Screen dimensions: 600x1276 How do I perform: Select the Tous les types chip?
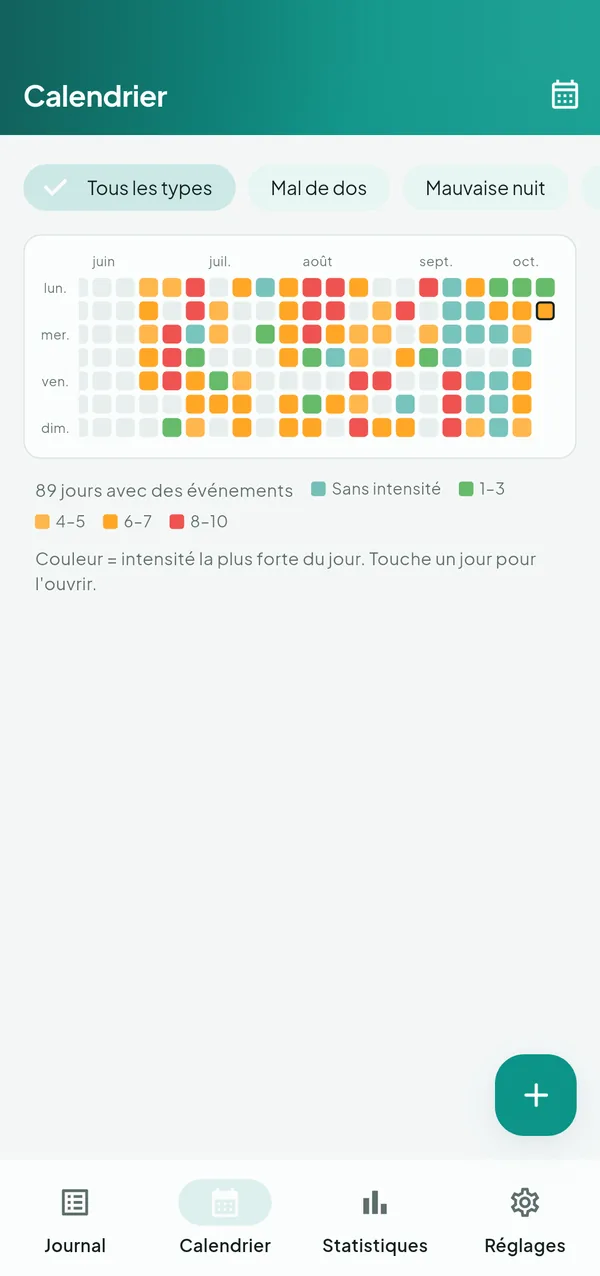130,188
